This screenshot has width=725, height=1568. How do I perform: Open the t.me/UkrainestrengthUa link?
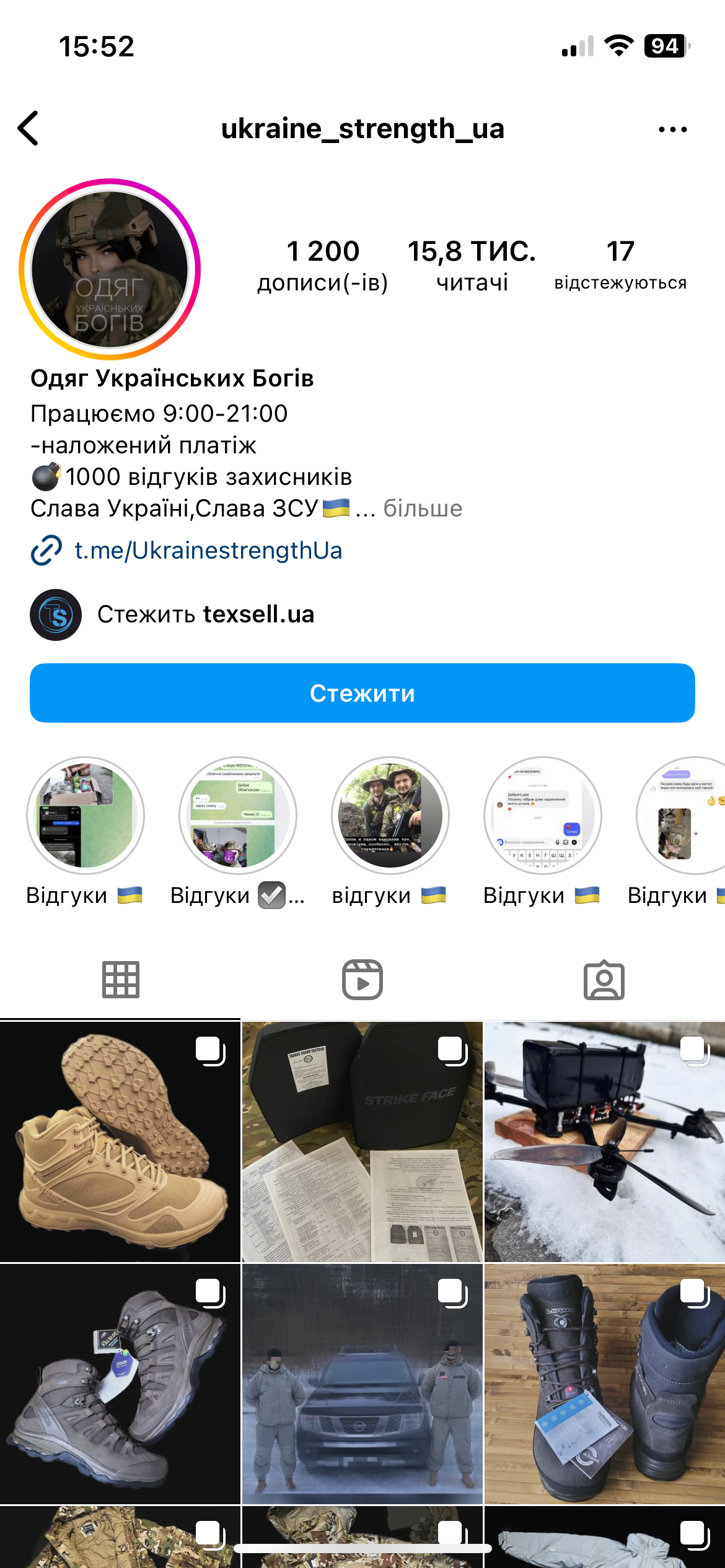tap(208, 551)
